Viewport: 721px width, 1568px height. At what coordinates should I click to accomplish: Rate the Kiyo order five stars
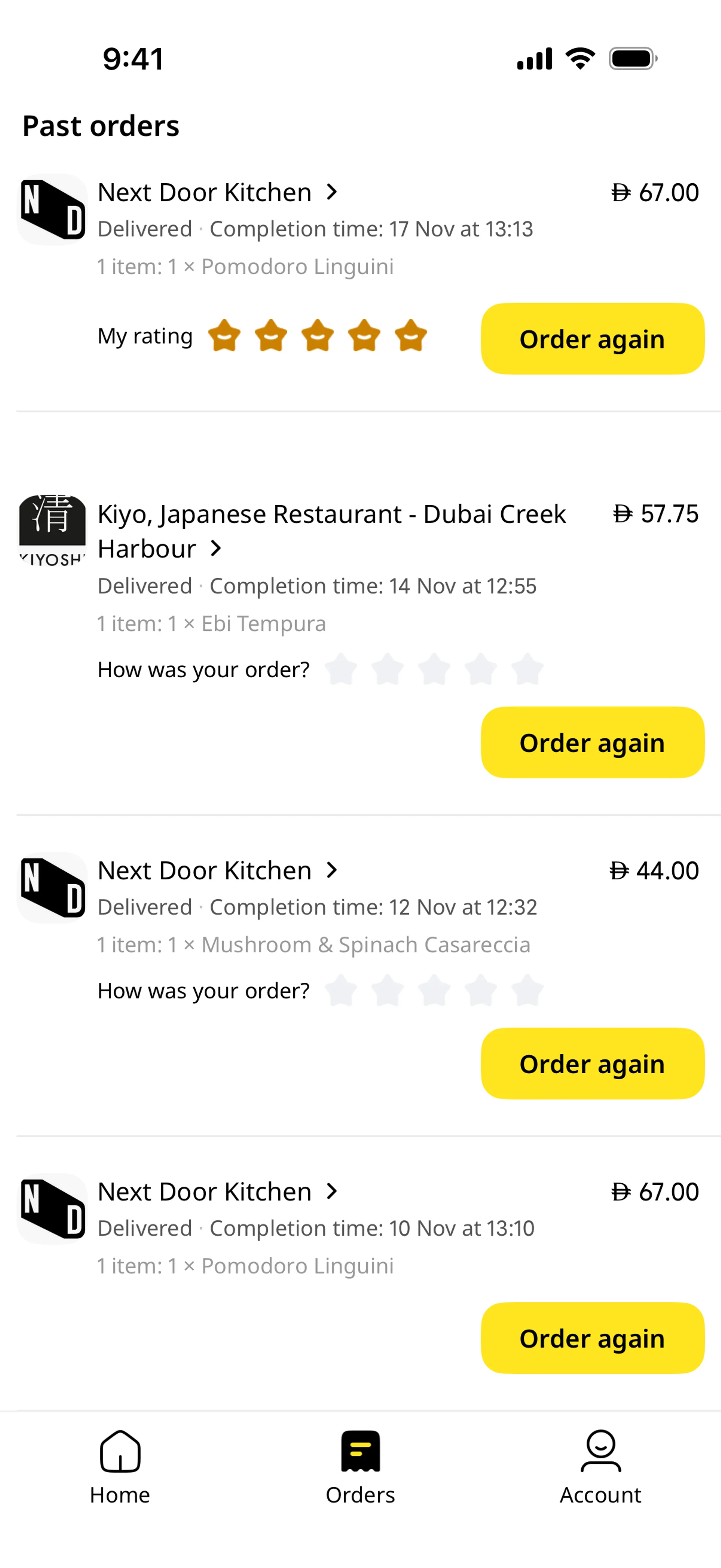coord(527,669)
